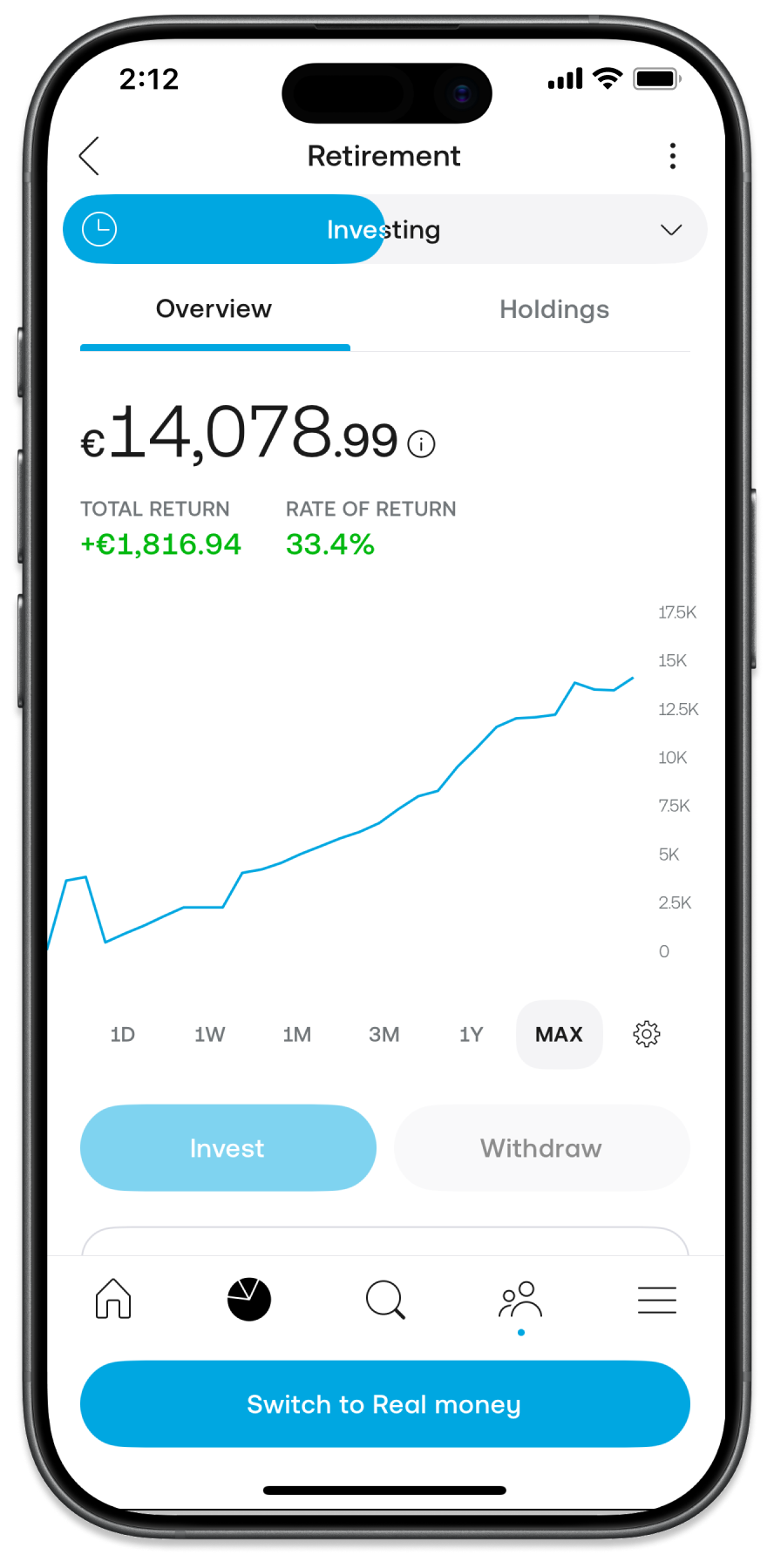Image resolution: width=774 pixels, height=1568 pixels.
Task: Set chart range to 1D
Action: (123, 1035)
